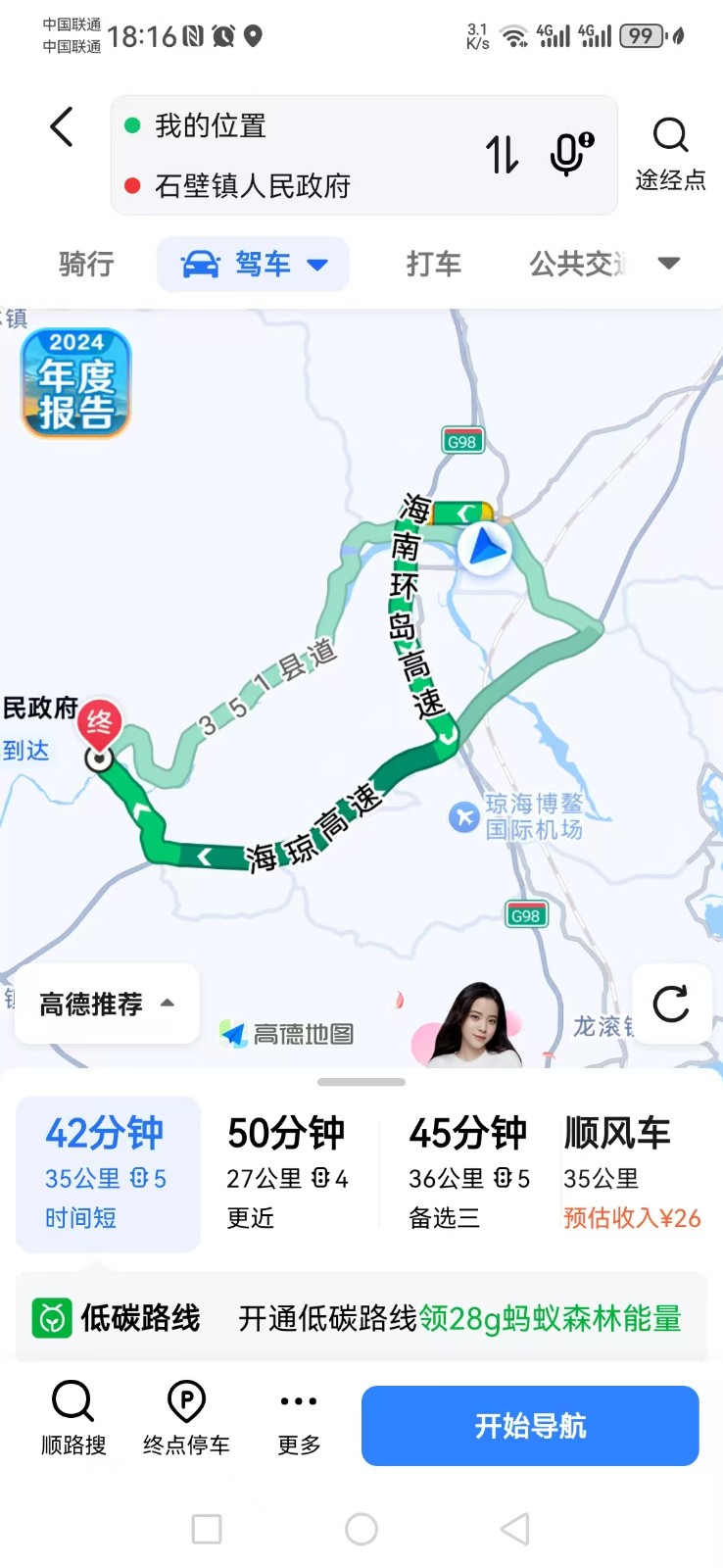Select the 50分钟 更近 route
The width and height of the screenshot is (723, 1568).
[x=287, y=1173]
